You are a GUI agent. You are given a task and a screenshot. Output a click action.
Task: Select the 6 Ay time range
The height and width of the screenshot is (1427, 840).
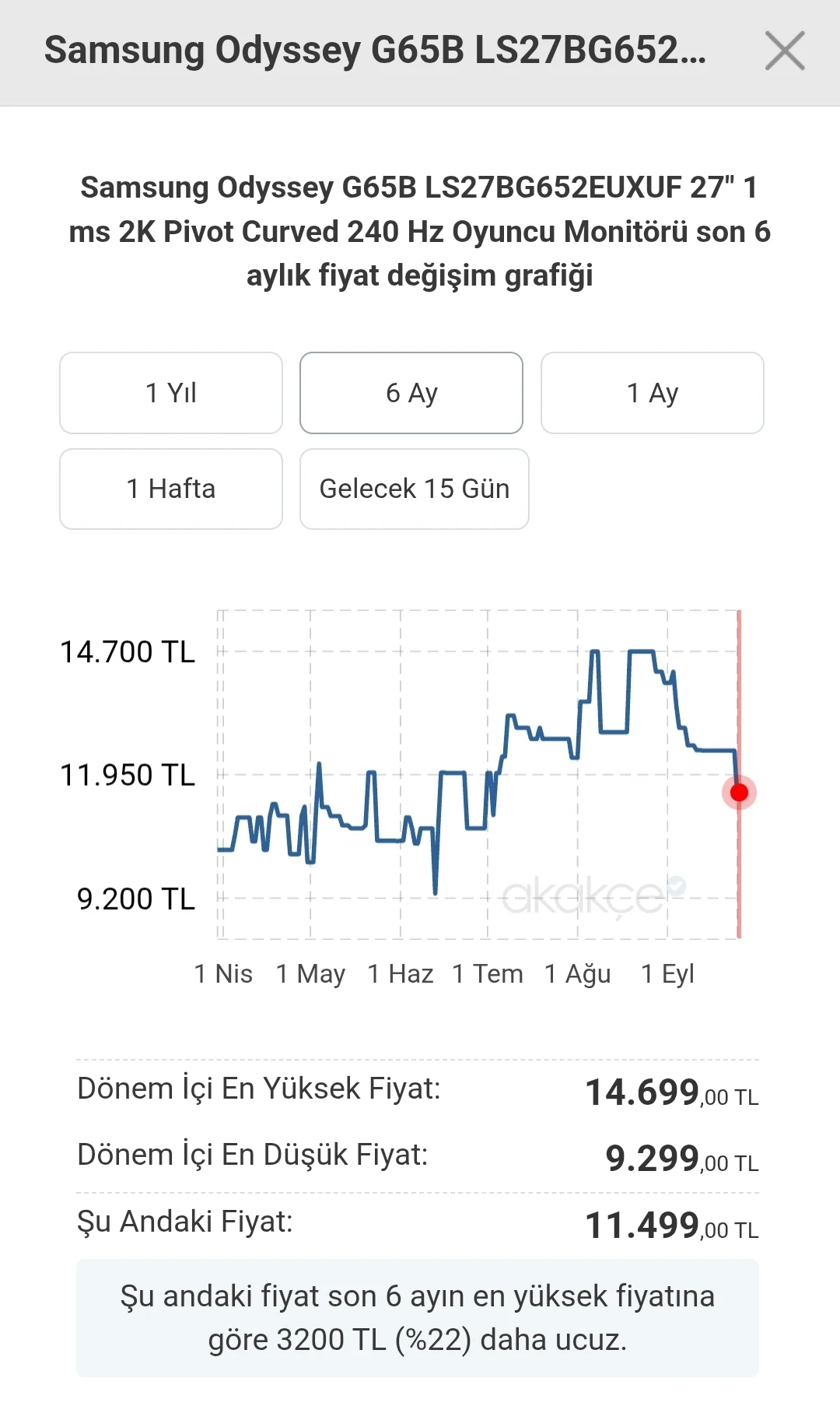(411, 393)
